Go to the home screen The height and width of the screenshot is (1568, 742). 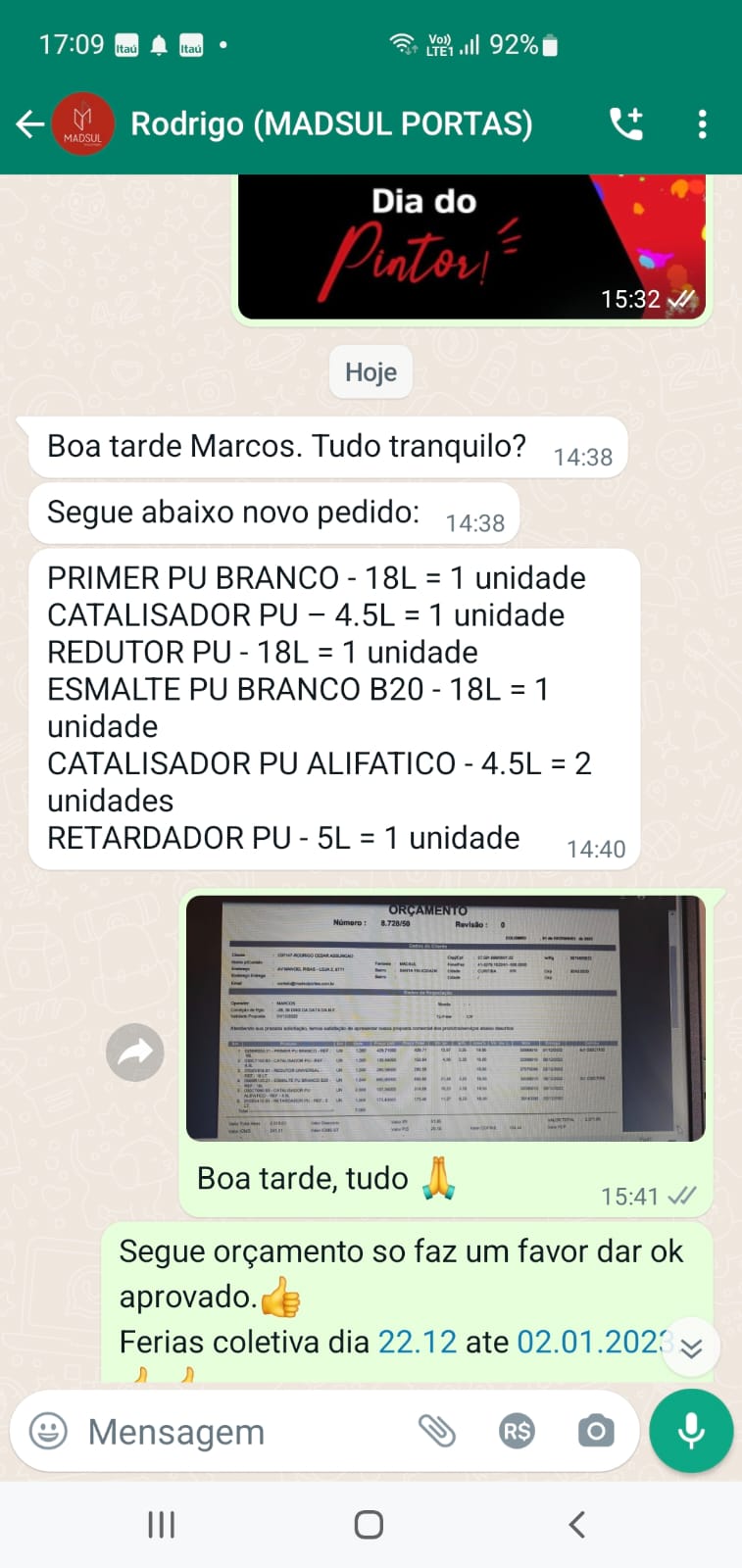369,1525
